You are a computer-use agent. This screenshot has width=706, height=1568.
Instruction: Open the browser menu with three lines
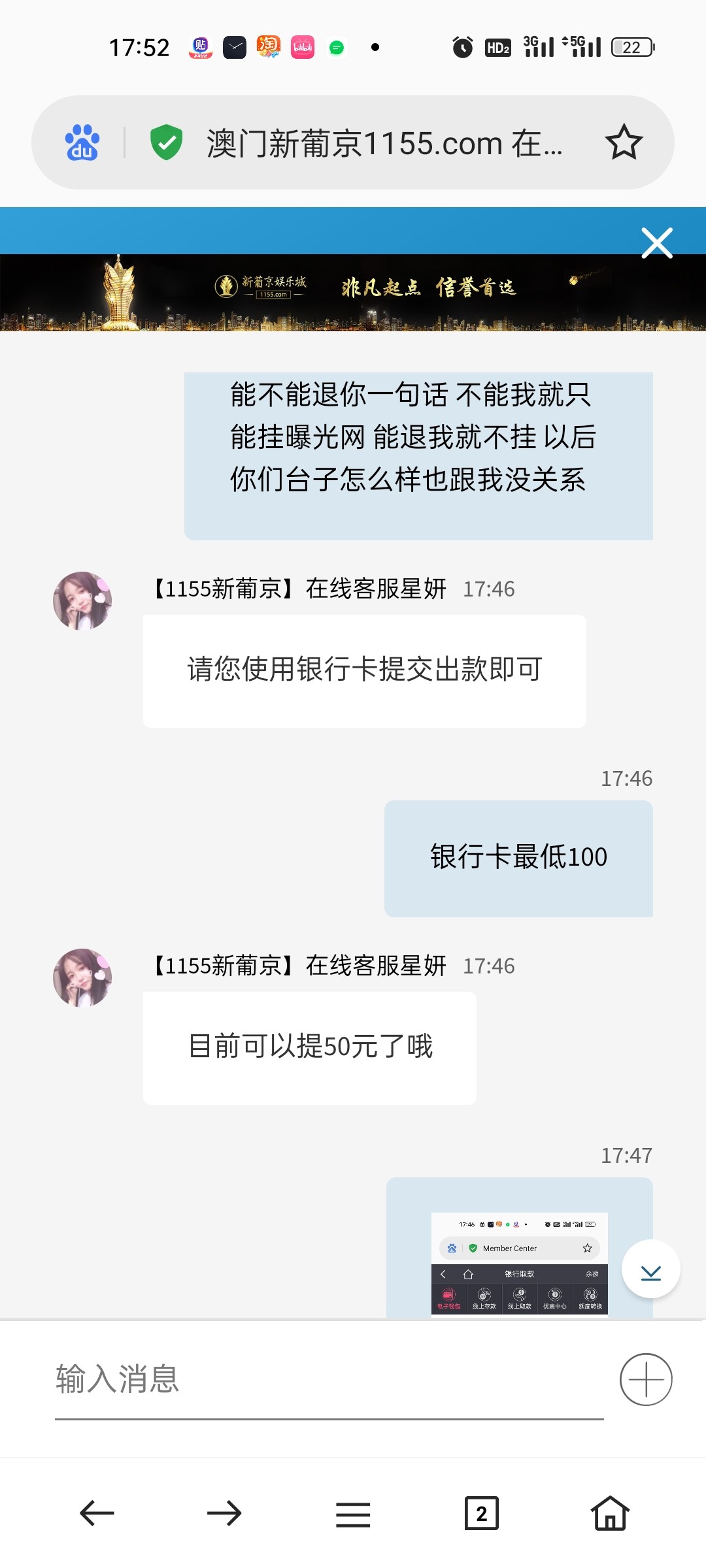tap(353, 1513)
